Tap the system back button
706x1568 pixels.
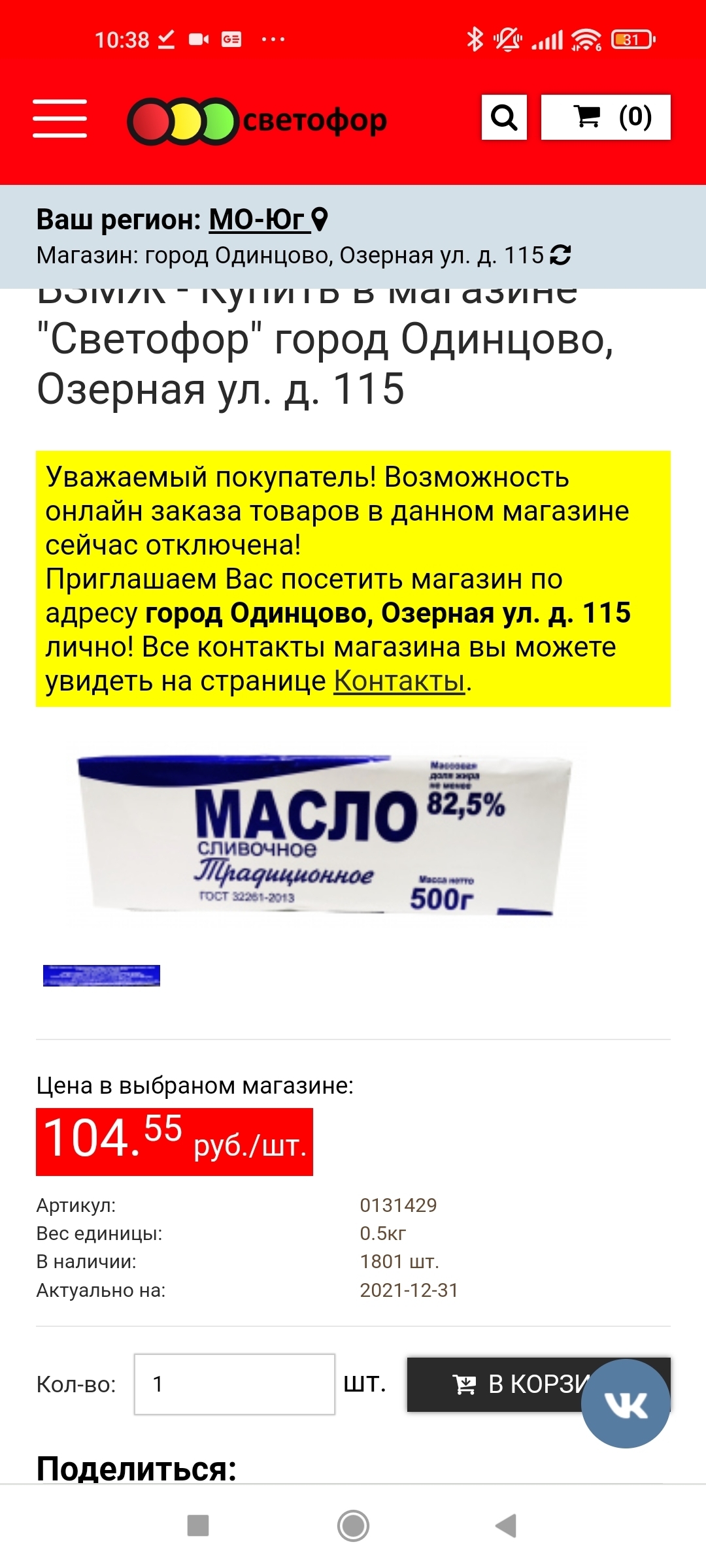(506, 1526)
